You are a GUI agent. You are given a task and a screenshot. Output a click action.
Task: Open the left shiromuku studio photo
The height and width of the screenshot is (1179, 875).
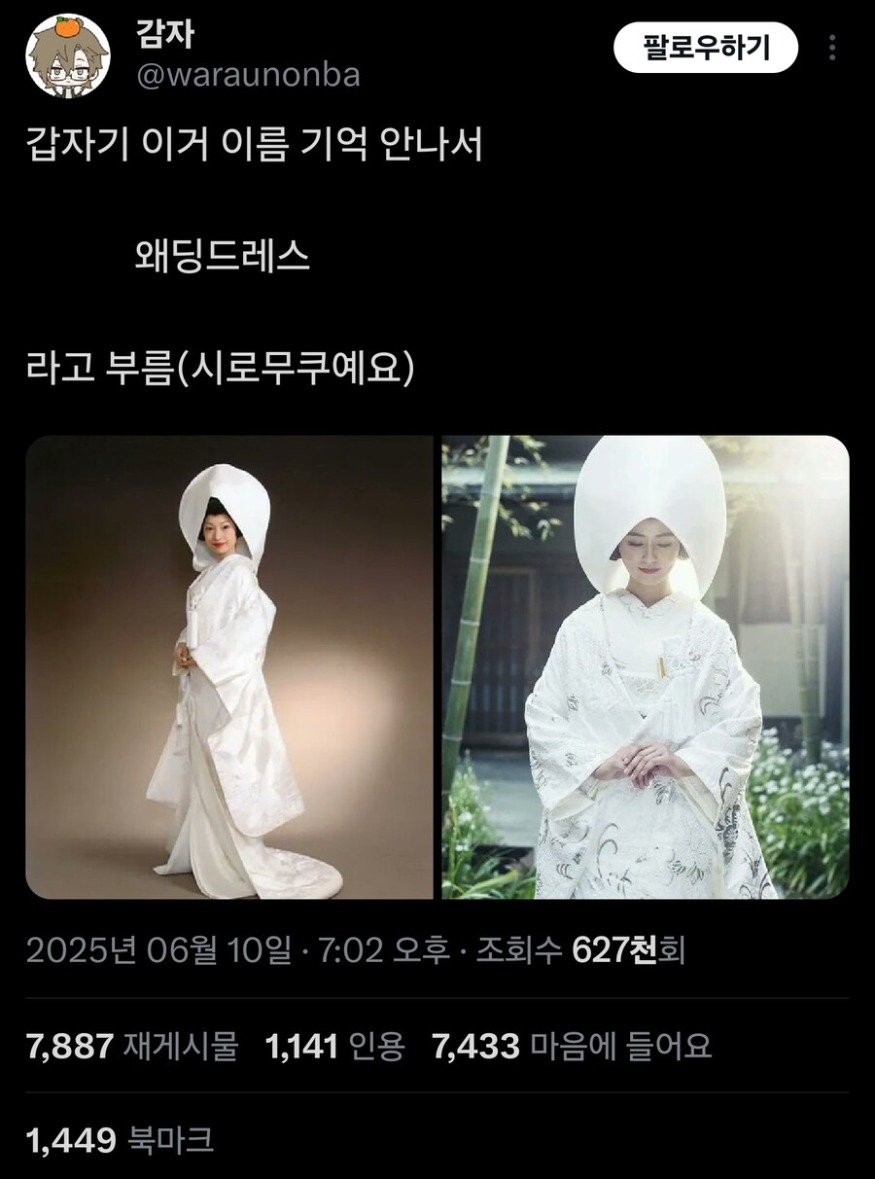pyautogui.click(x=229, y=667)
